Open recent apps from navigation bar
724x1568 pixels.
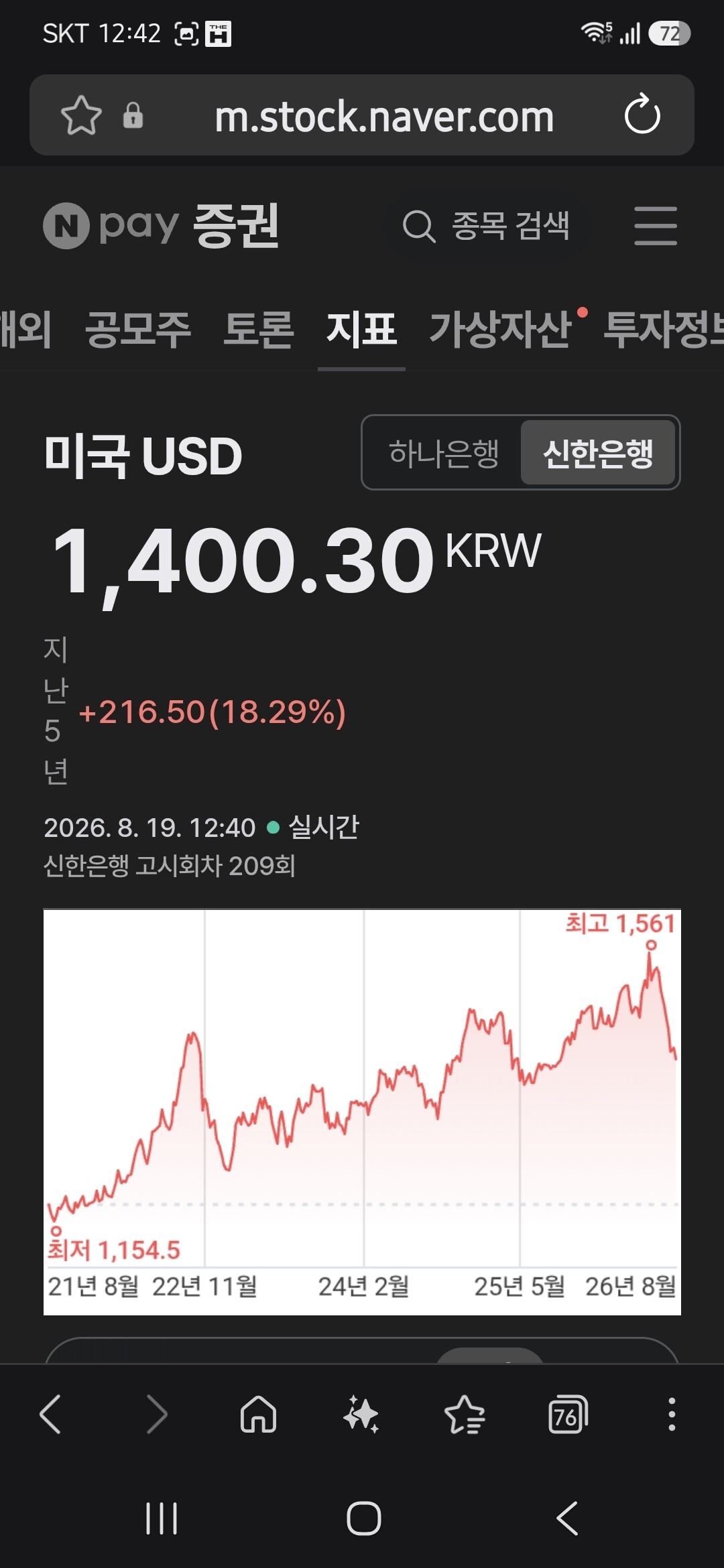pyautogui.click(x=162, y=1518)
